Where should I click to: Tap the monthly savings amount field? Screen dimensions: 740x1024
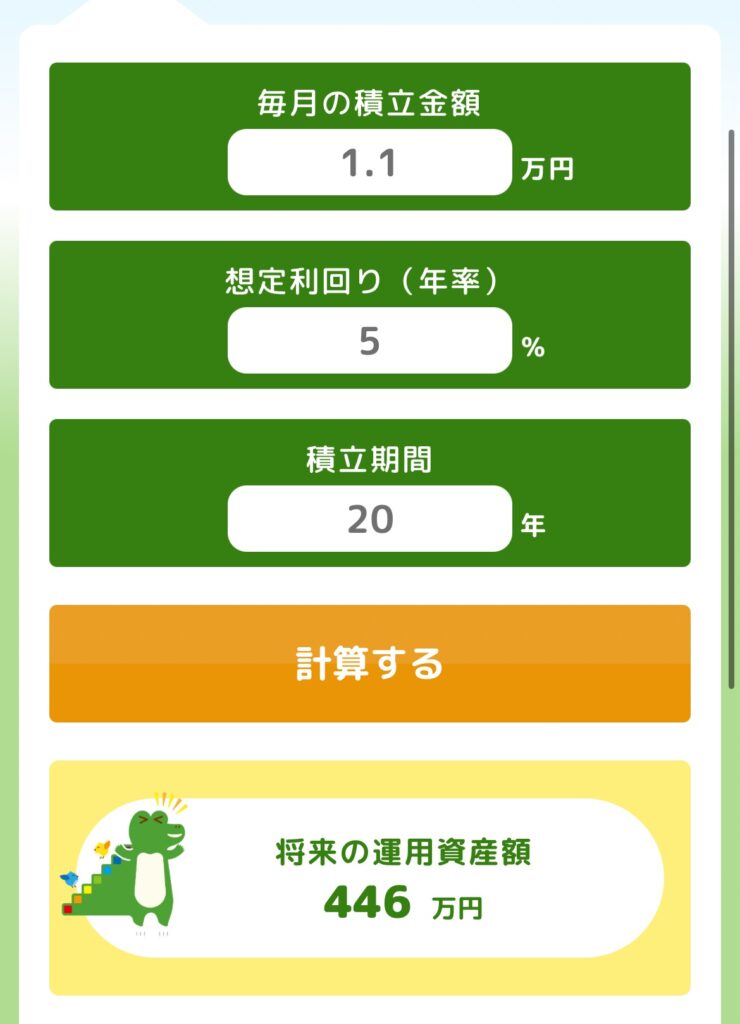pos(369,162)
